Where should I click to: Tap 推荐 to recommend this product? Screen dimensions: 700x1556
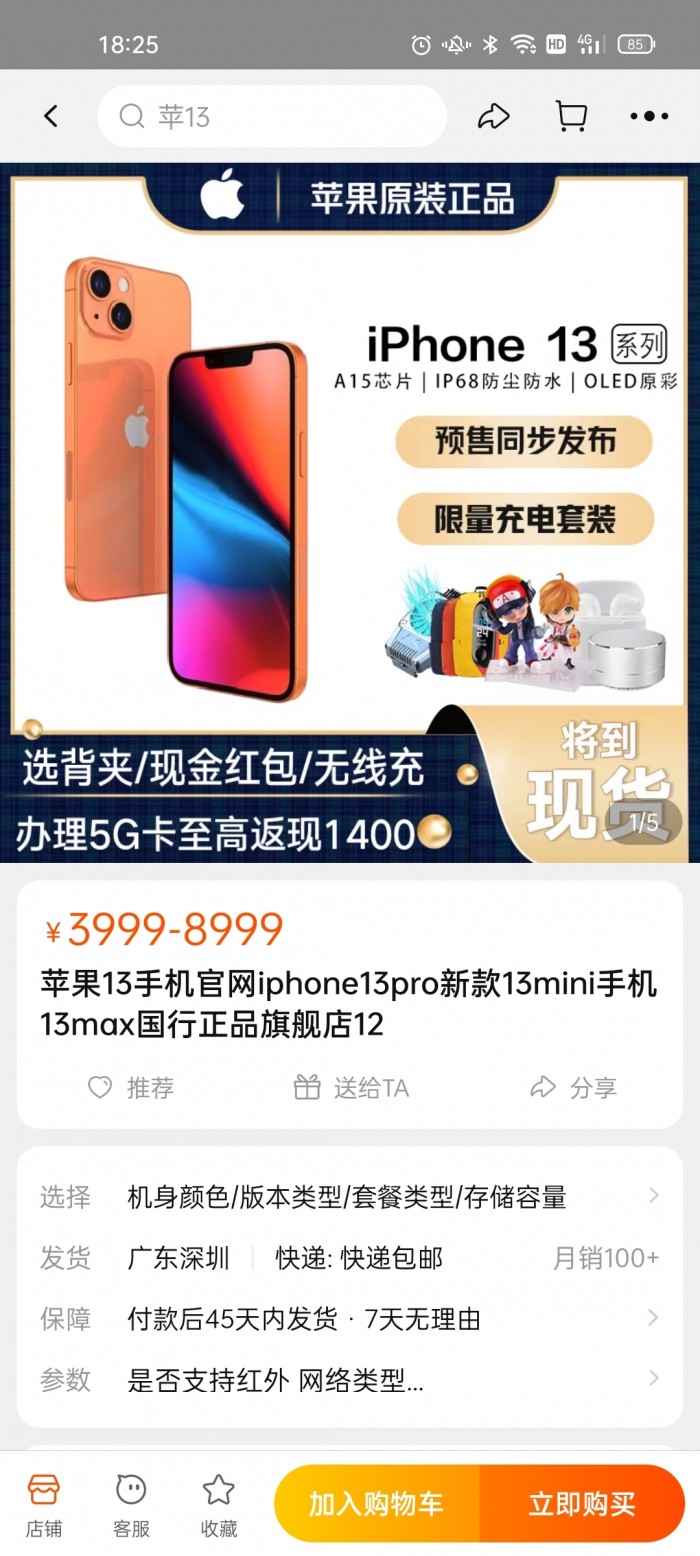131,1088
